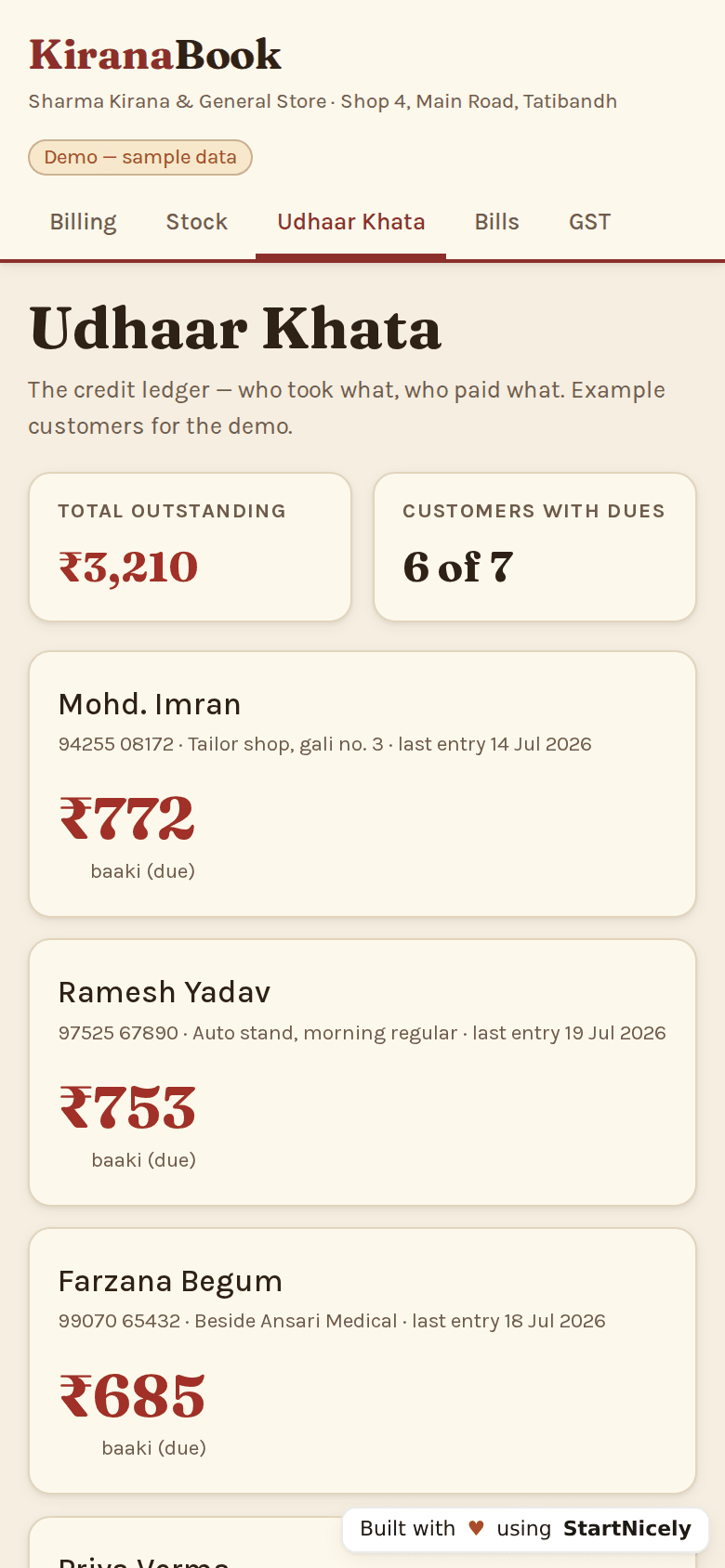This screenshot has height=1568, width=725.
Task: View Ramesh Yadav's credit card
Action: 362,1073
